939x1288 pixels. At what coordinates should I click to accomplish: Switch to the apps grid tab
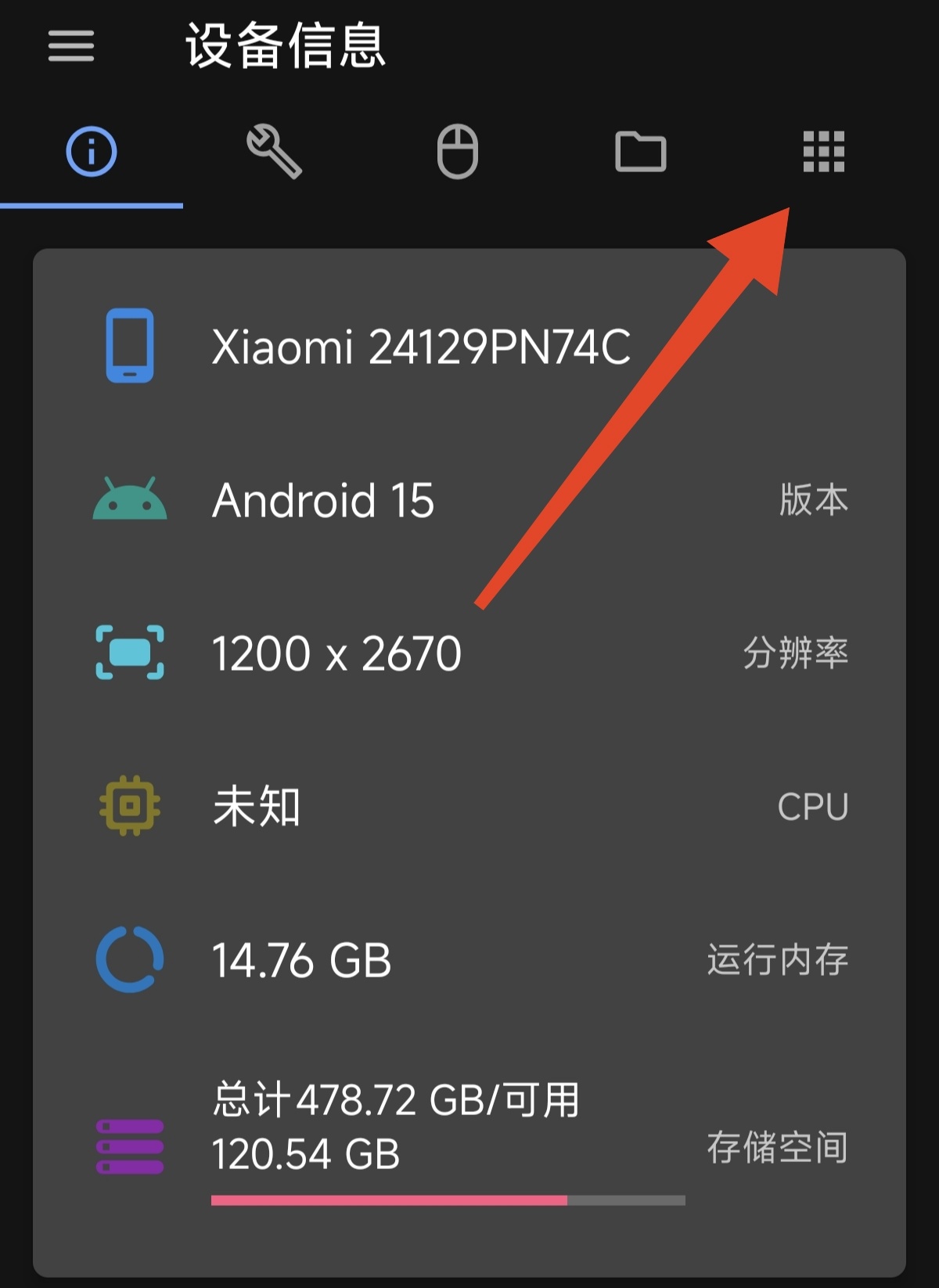coord(823,151)
